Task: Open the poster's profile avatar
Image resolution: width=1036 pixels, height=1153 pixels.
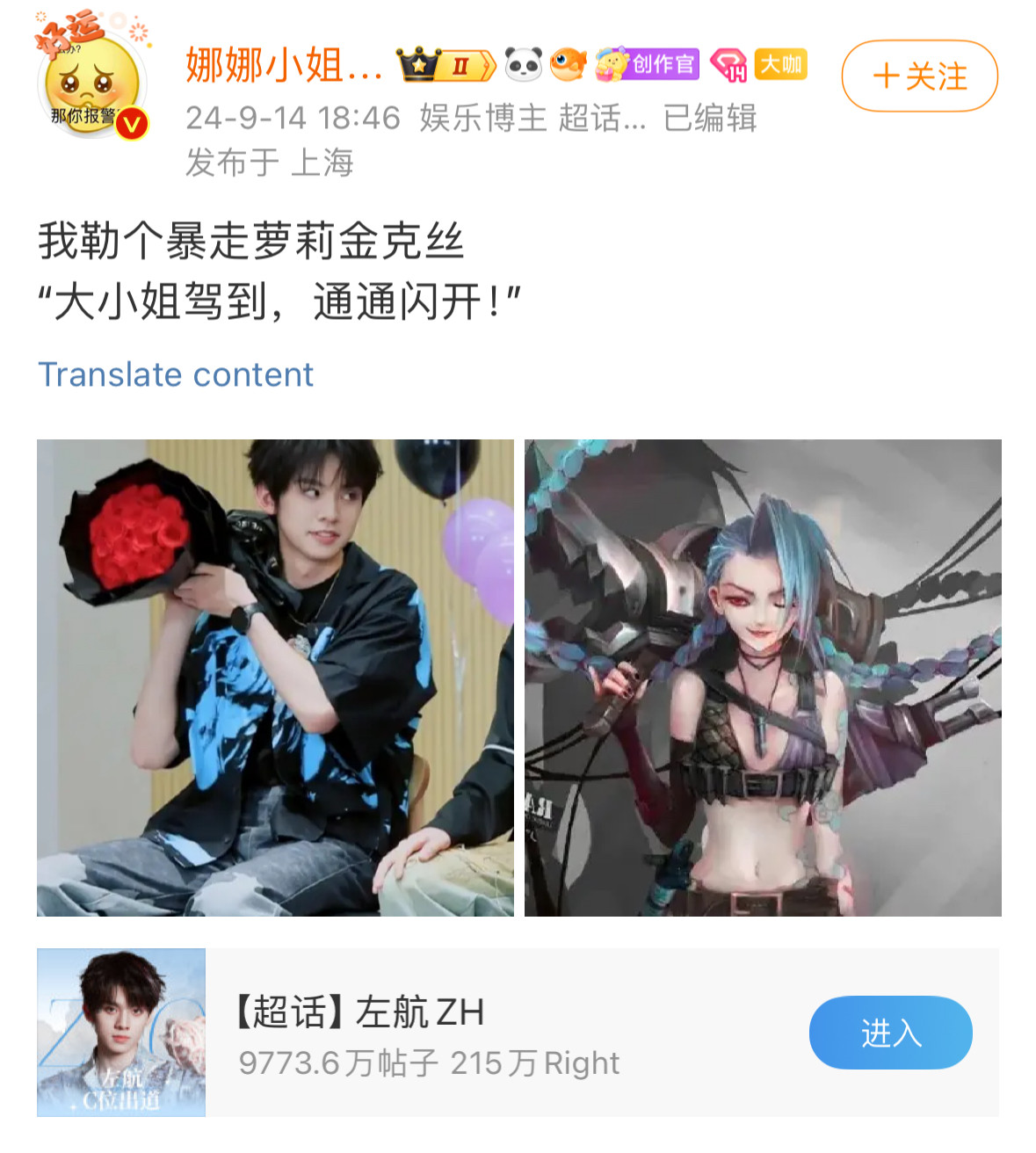Action: (x=91, y=85)
